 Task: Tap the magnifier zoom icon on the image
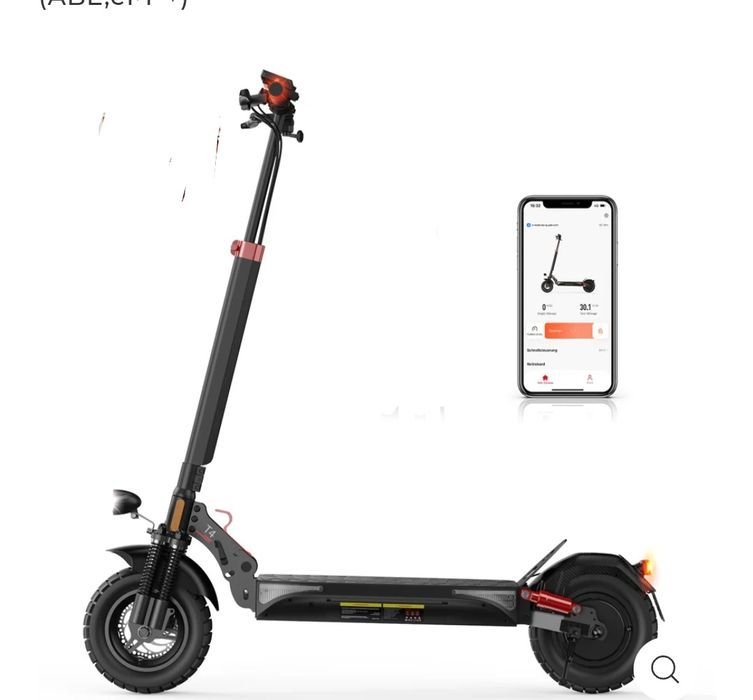tap(665, 669)
